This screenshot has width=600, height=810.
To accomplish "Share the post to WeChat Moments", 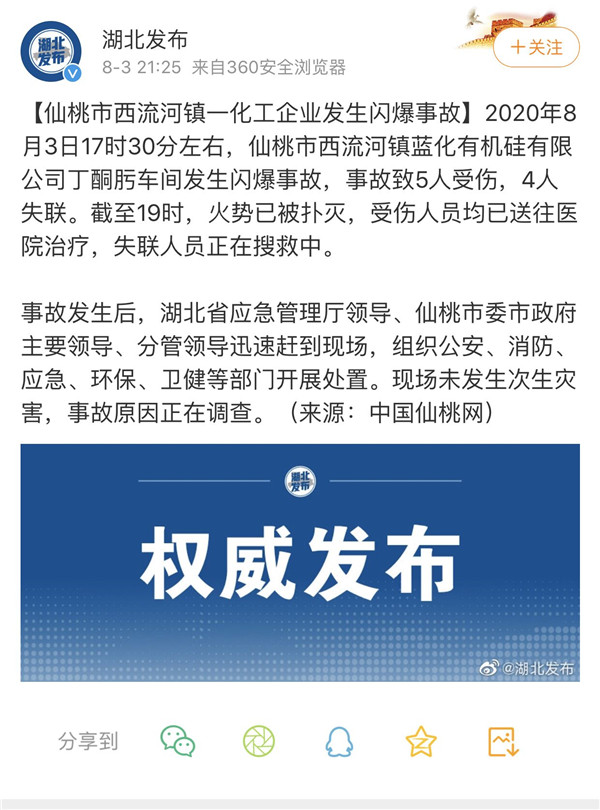I will [259, 740].
